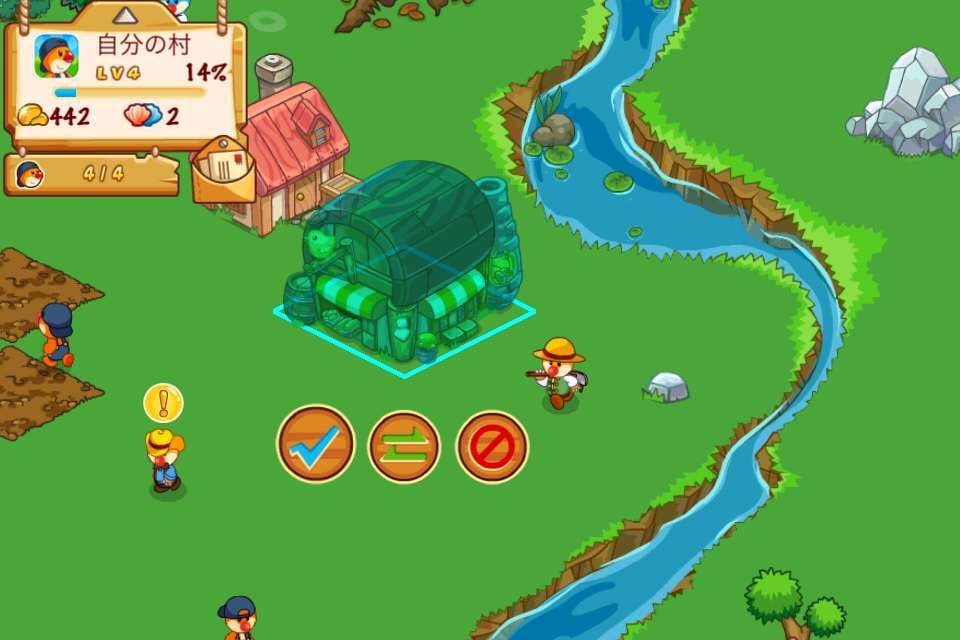
Task: Collapse the village info panel arrow
Action: point(125,15)
